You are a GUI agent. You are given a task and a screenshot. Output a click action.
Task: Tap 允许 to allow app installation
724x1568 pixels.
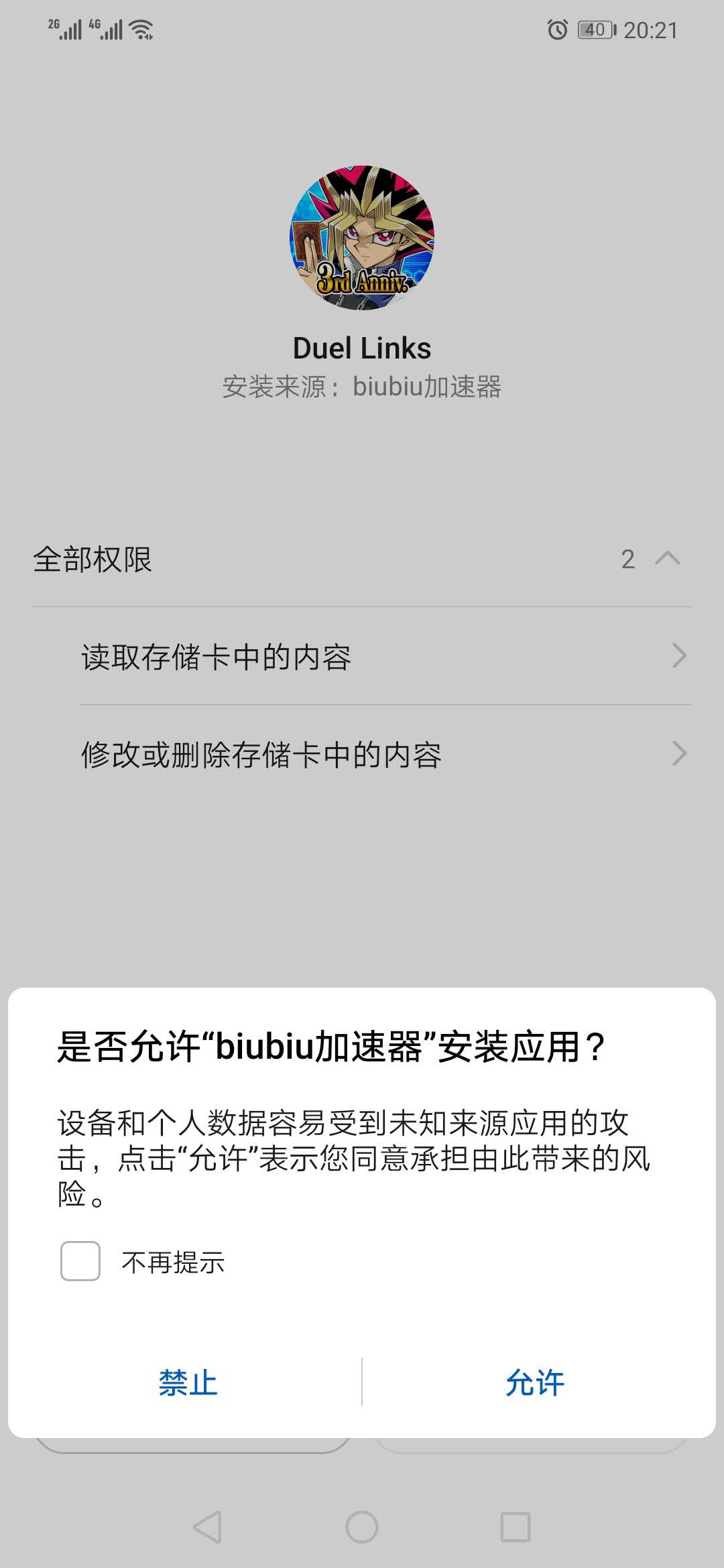(535, 1383)
